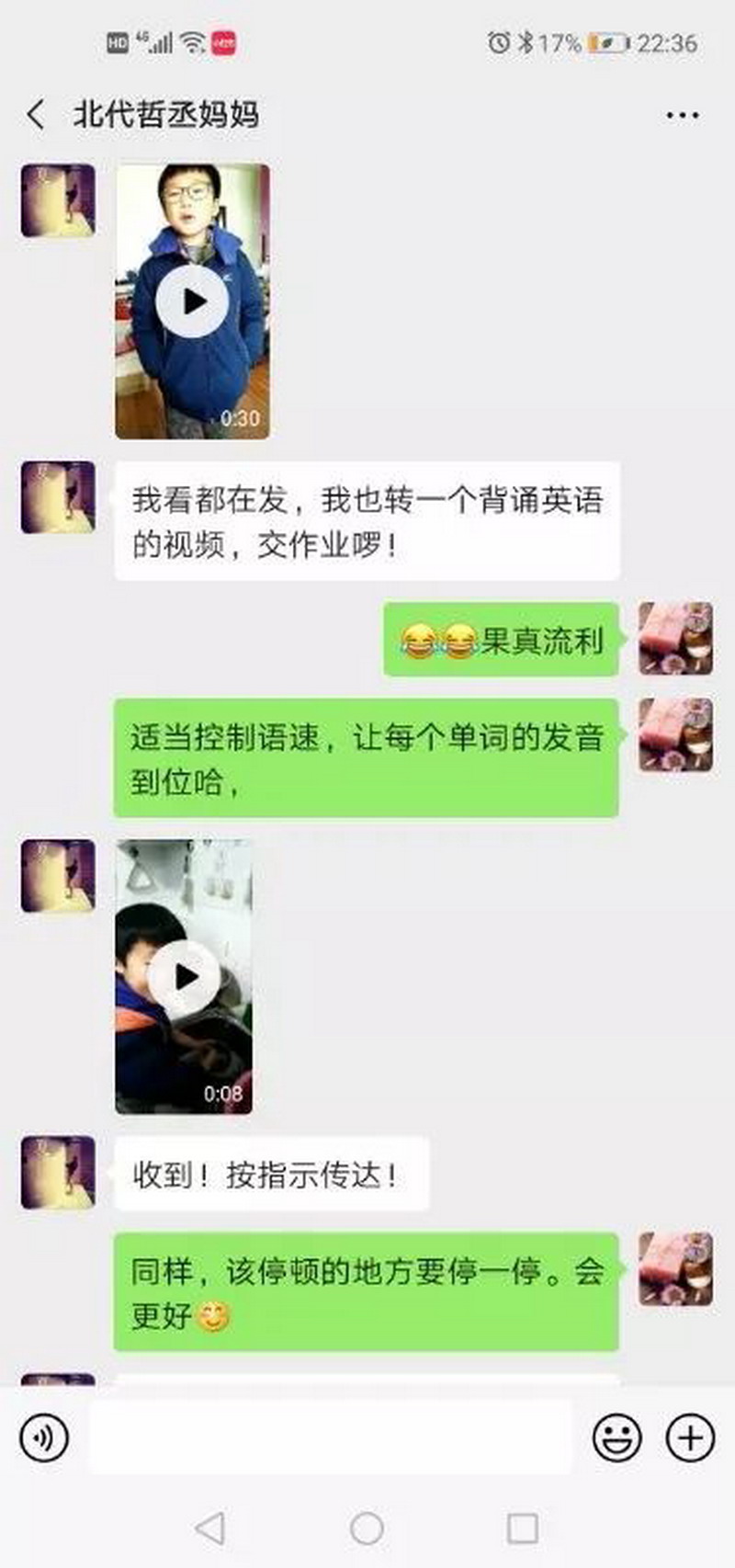Open my avatar beside 果真流利 message
Viewport: 735px width, 1568px height.
point(675,639)
